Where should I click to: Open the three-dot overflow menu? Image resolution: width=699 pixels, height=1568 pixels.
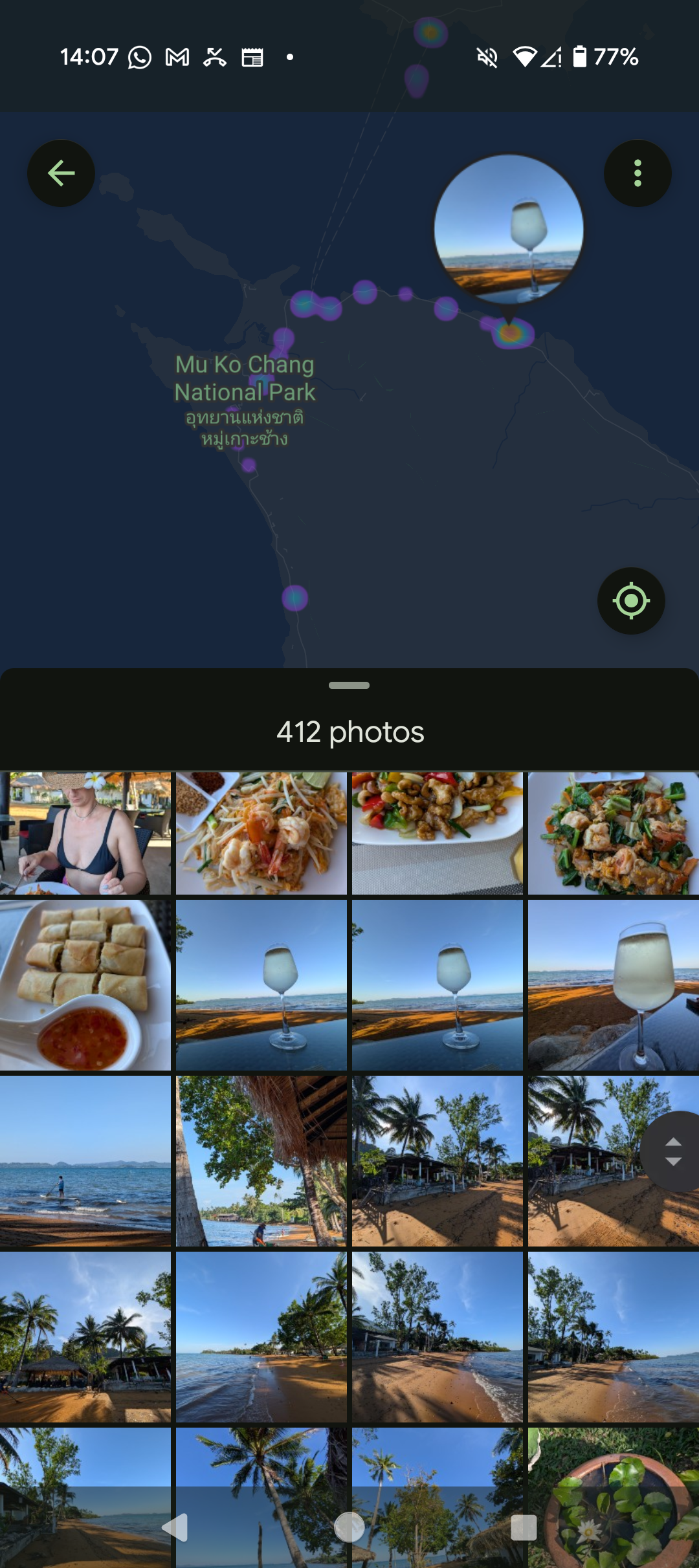(x=638, y=173)
